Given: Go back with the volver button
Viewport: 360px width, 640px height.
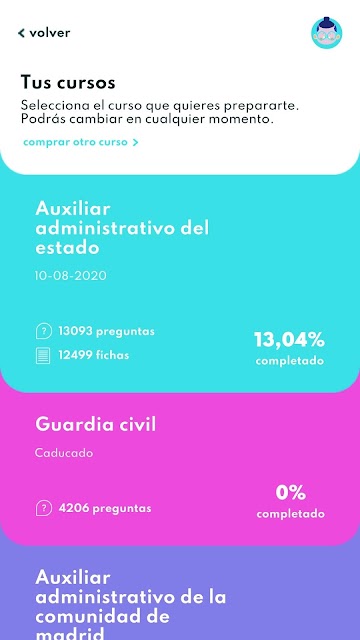Looking at the screenshot, I should click(44, 33).
